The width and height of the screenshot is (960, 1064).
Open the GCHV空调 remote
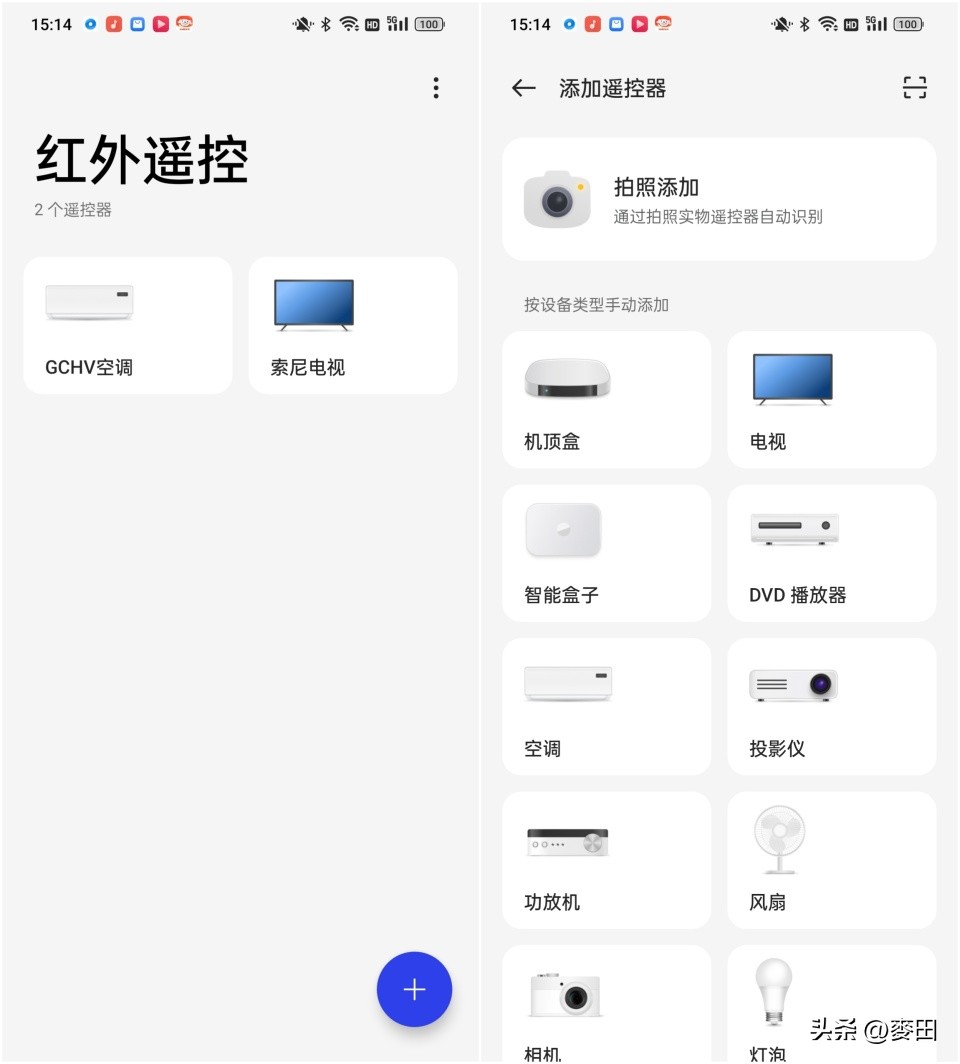tap(127, 324)
